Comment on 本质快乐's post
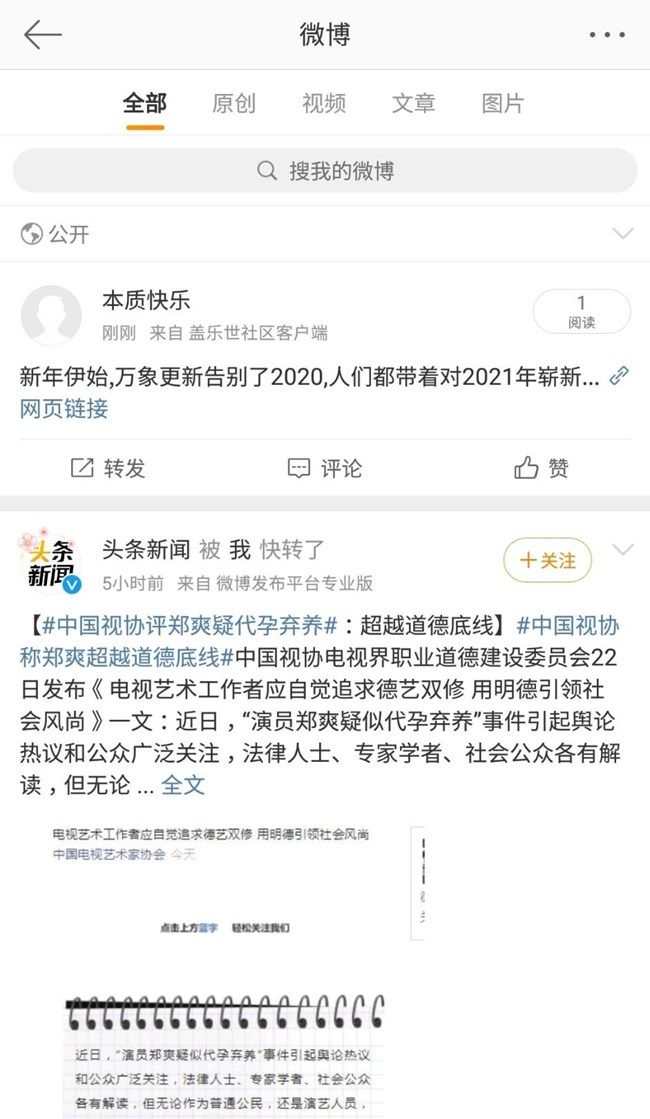 pos(325,468)
